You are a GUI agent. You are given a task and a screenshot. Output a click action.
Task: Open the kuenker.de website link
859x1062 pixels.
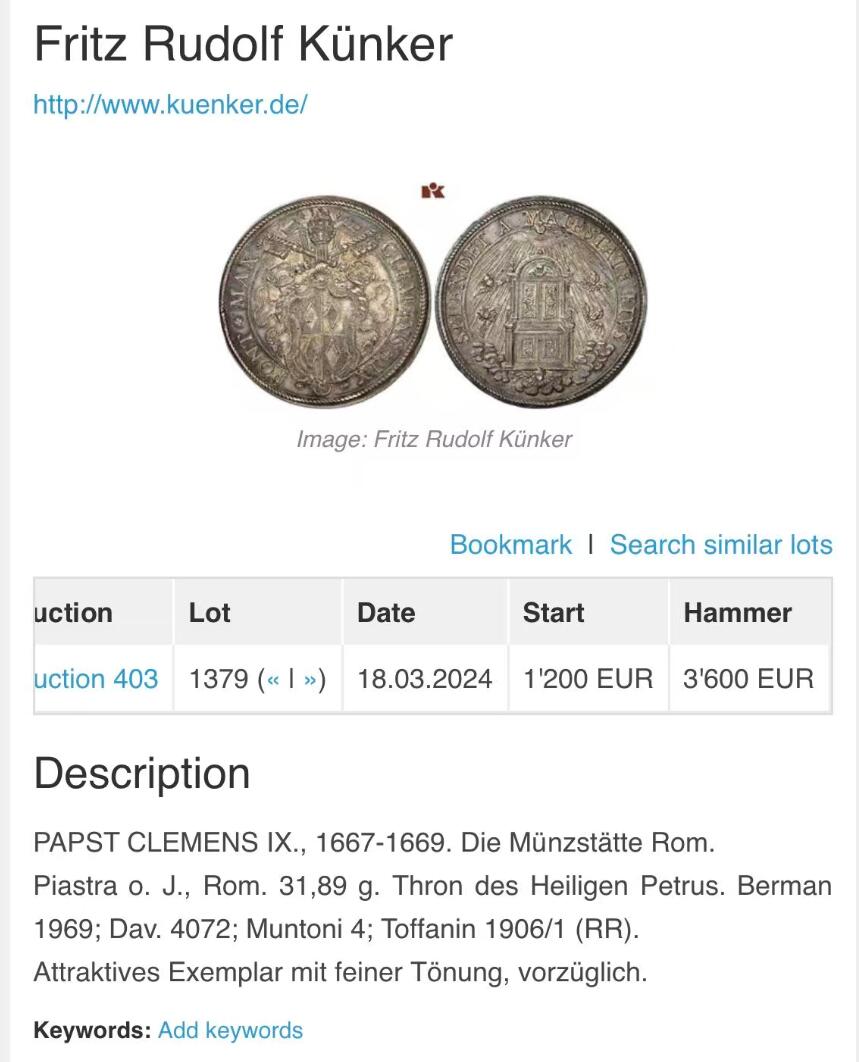[170, 104]
